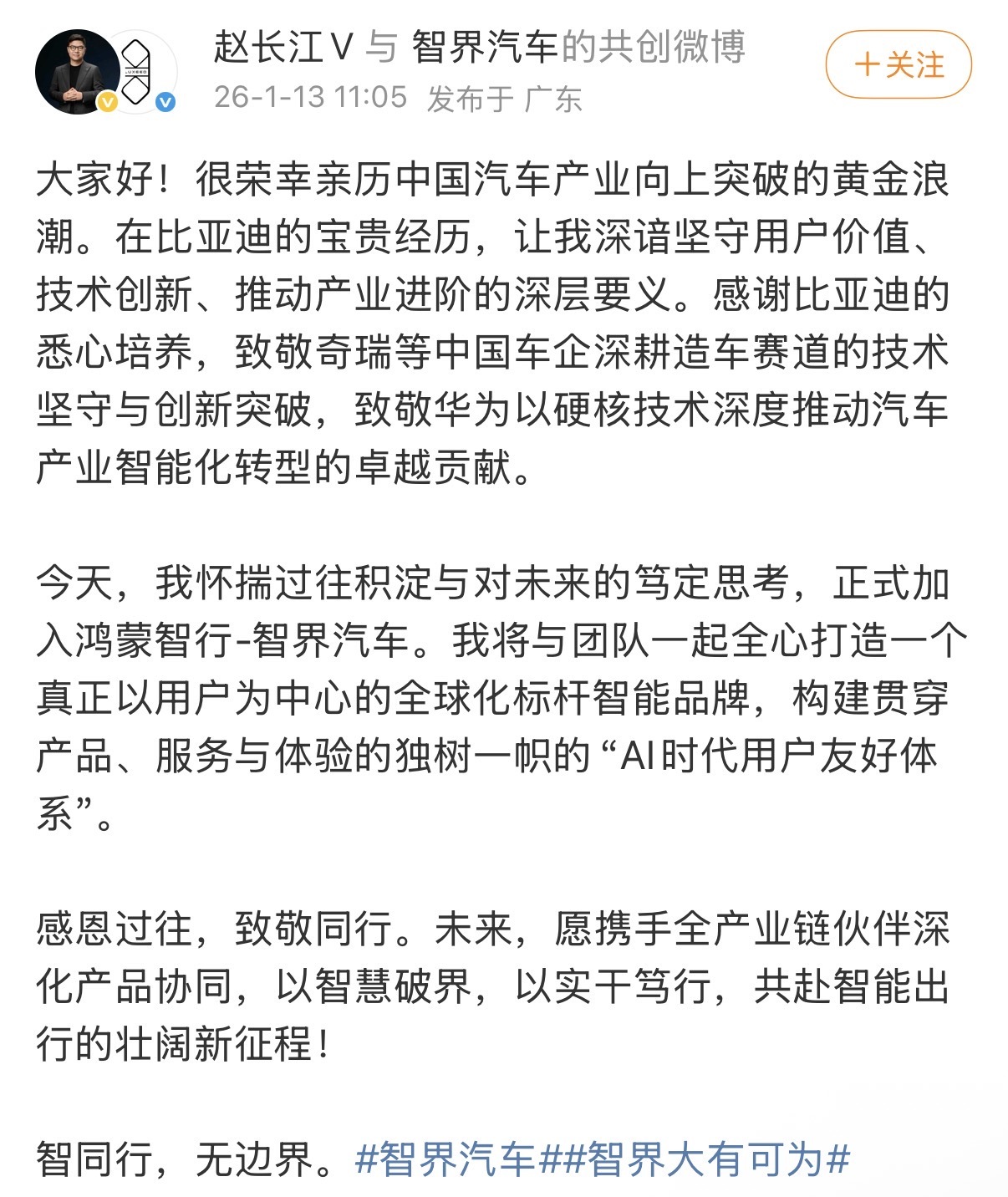Open the 赵长江 username link
This screenshot has height=1197, width=1008.
[268, 47]
